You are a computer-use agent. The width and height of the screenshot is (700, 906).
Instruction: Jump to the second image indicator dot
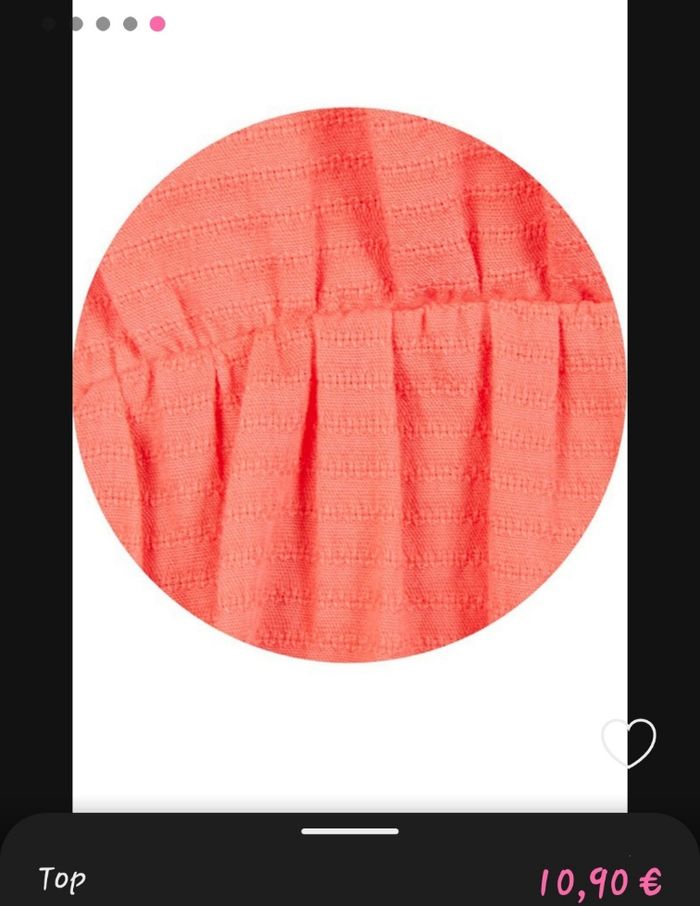[x=77, y=24]
